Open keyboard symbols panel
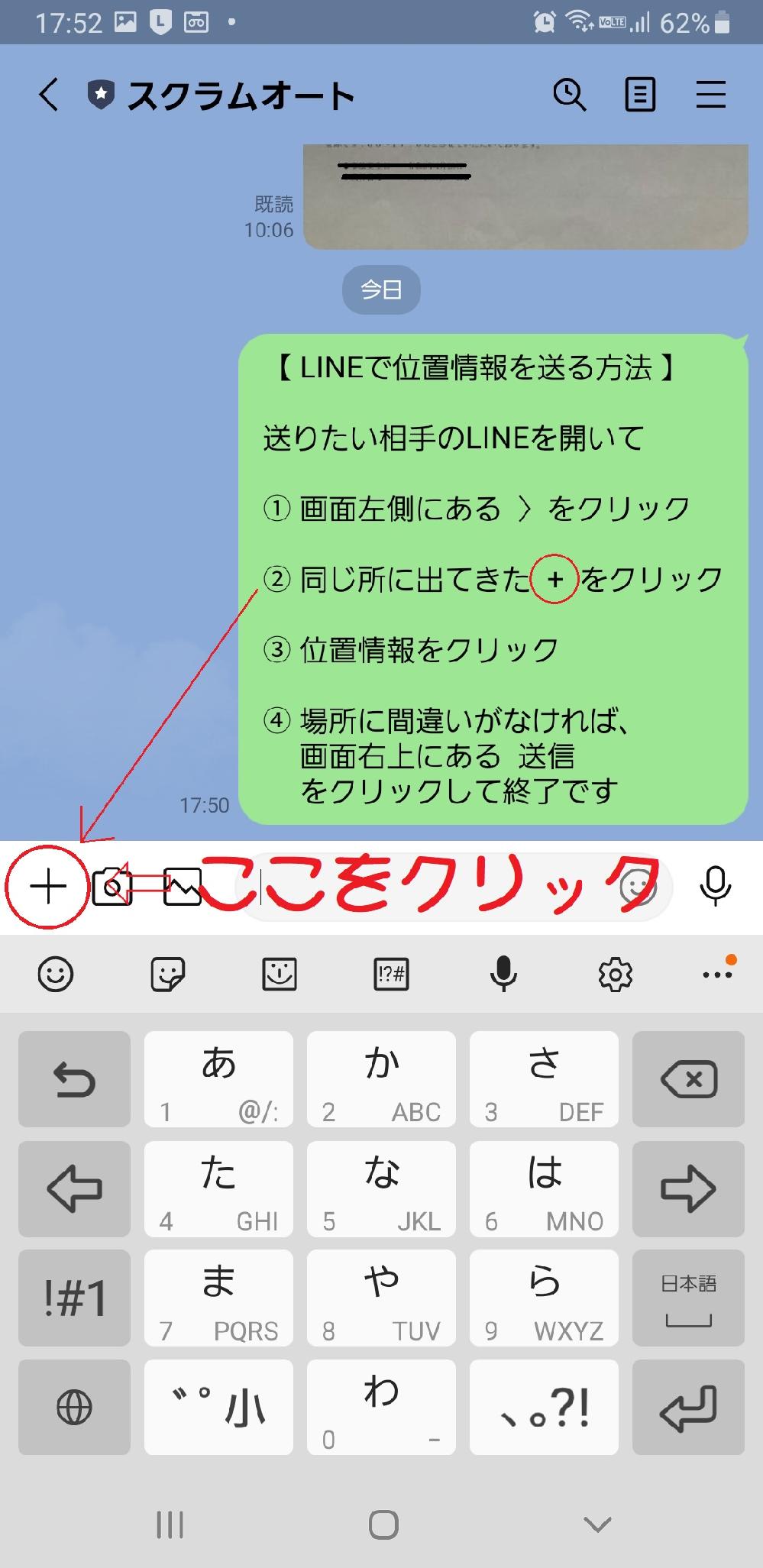Image resolution: width=763 pixels, height=1568 pixels. click(391, 975)
